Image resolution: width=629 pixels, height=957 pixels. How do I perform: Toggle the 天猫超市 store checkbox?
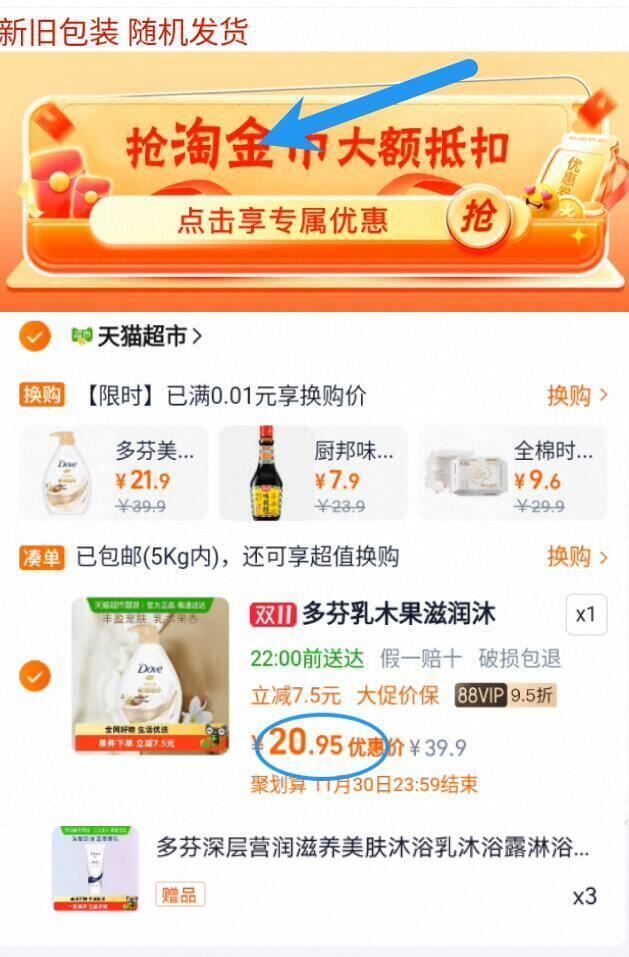pos(35,336)
